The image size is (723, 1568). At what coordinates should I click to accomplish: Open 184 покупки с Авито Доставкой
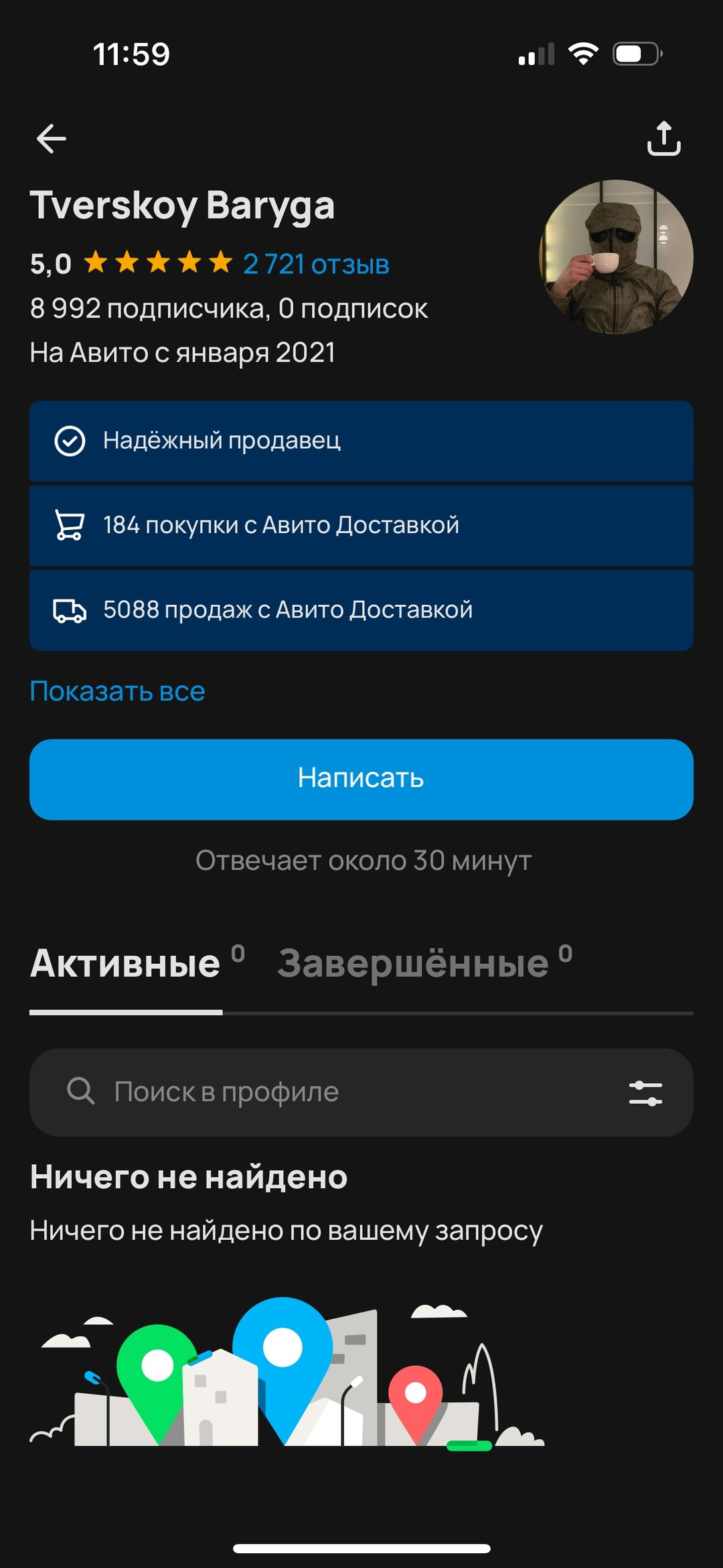(361, 526)
